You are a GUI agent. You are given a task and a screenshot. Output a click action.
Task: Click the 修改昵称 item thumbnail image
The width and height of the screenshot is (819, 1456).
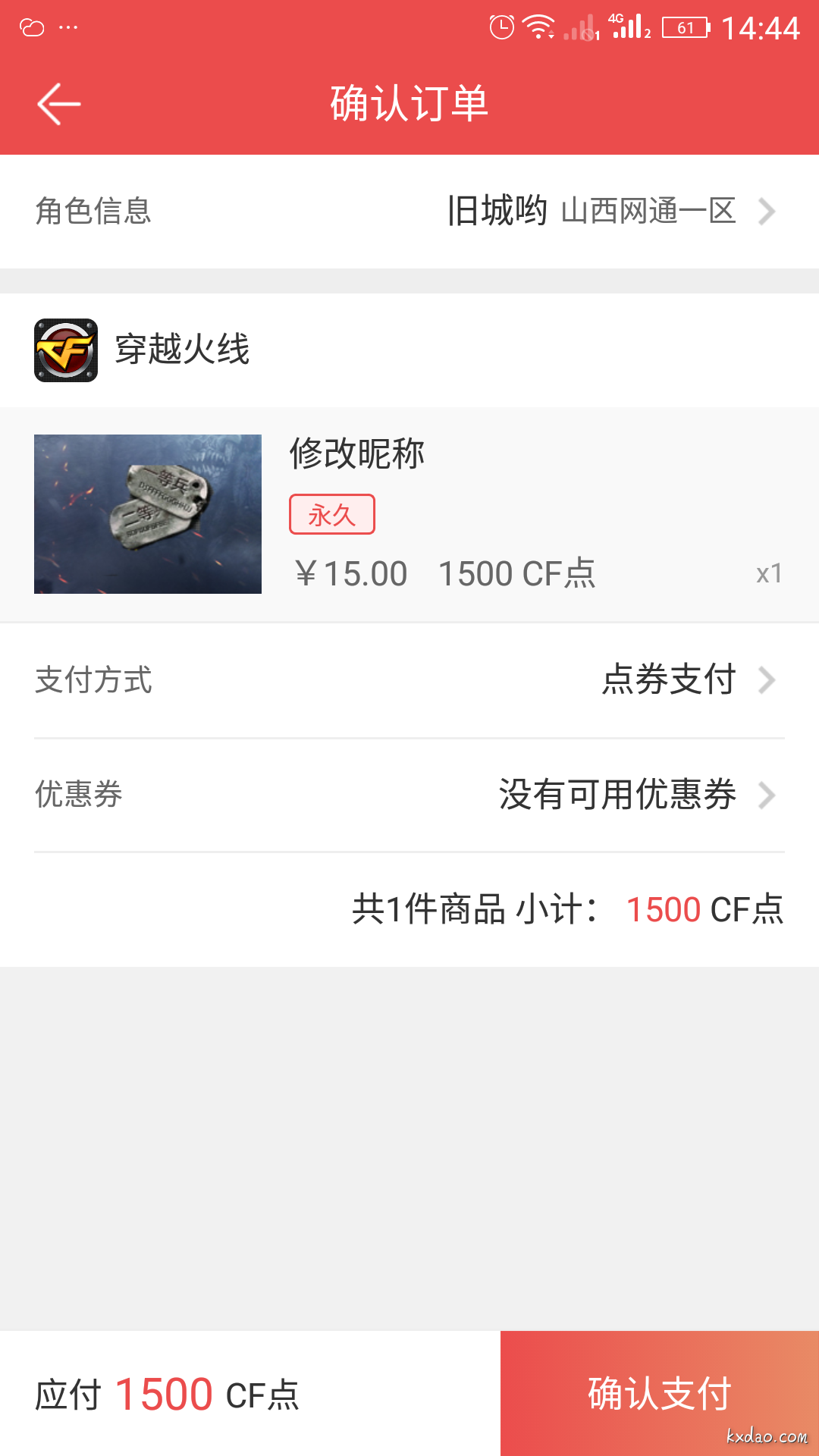click(148, 513)
